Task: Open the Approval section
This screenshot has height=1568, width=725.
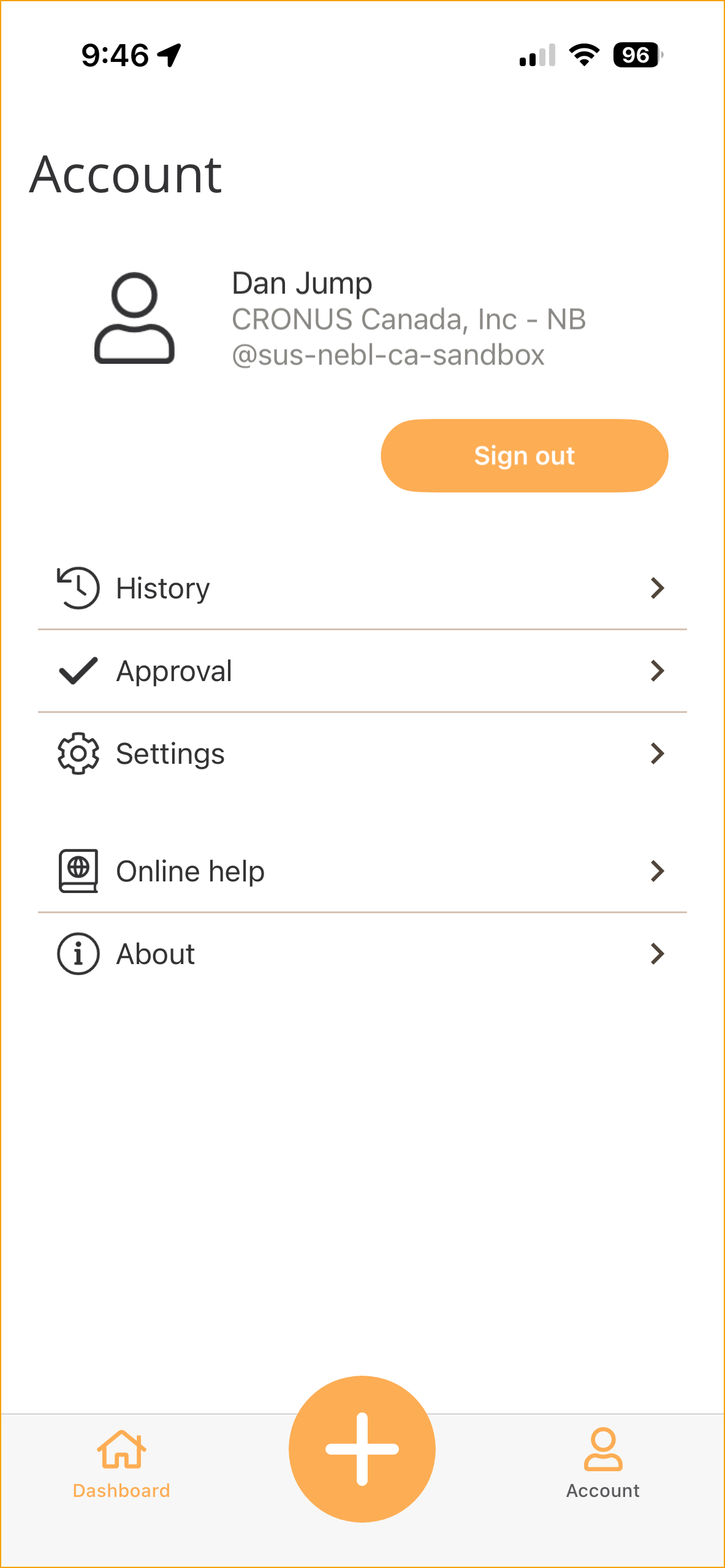Action: point(362,671)
